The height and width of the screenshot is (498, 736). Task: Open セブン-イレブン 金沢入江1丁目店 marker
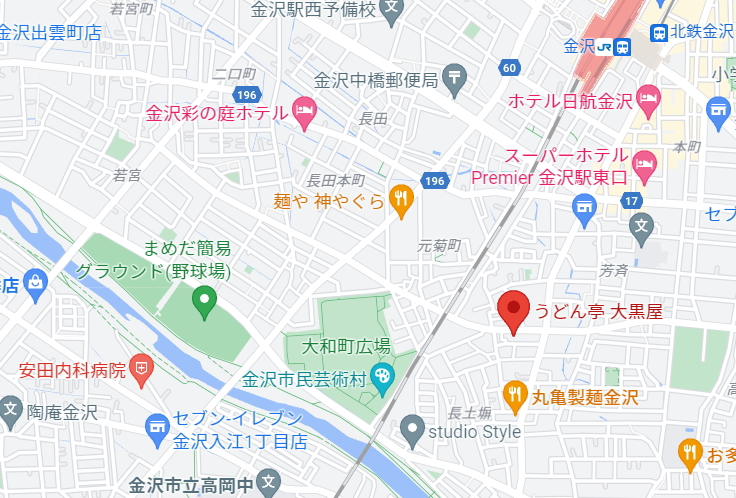pyautogui.click(x=156, y=429)
